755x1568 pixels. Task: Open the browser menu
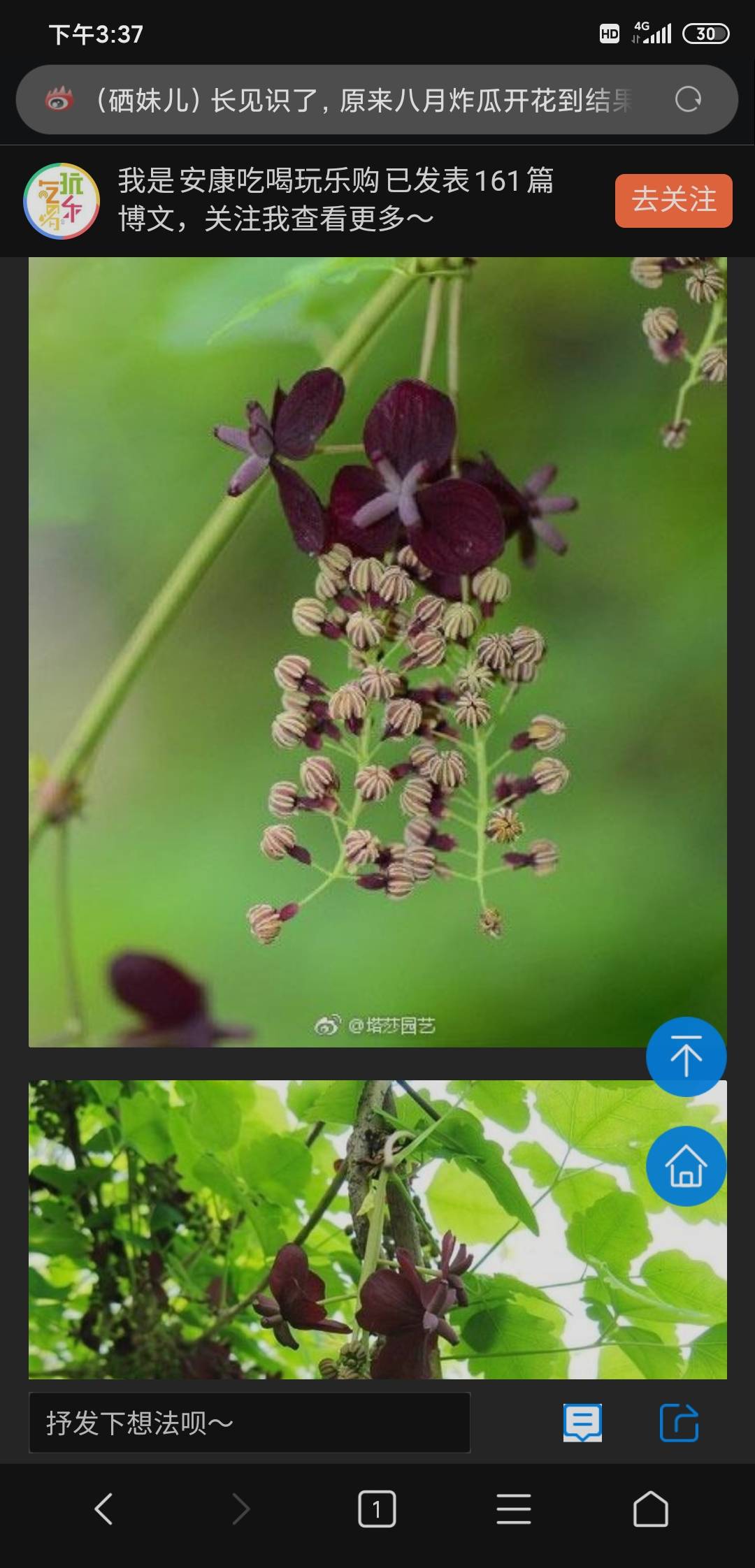point(514,1509)
